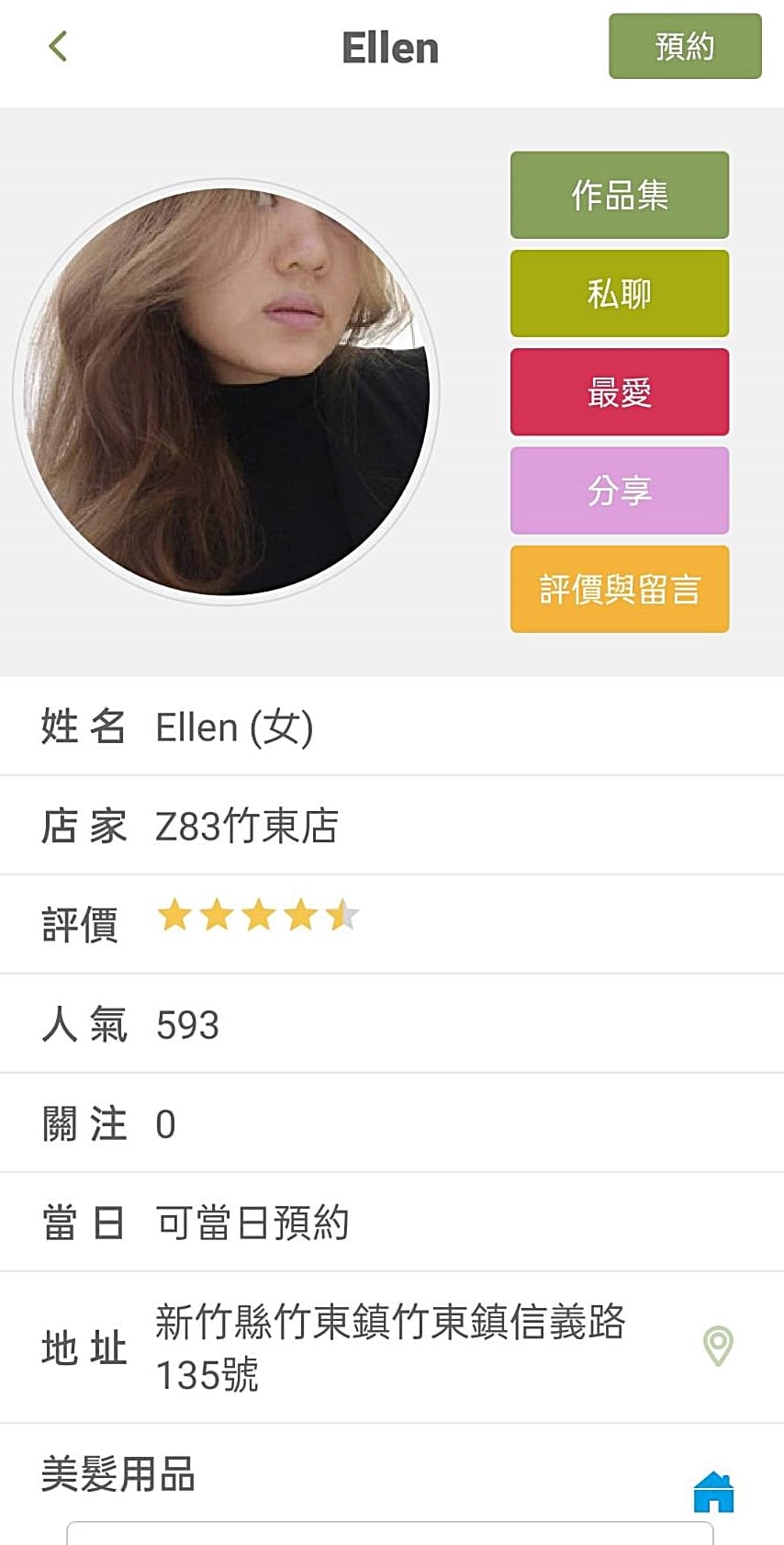Tap the blue home icon near 美髮用品
This screenshot has height=1545, width=784.
(x=712, y=1488)
